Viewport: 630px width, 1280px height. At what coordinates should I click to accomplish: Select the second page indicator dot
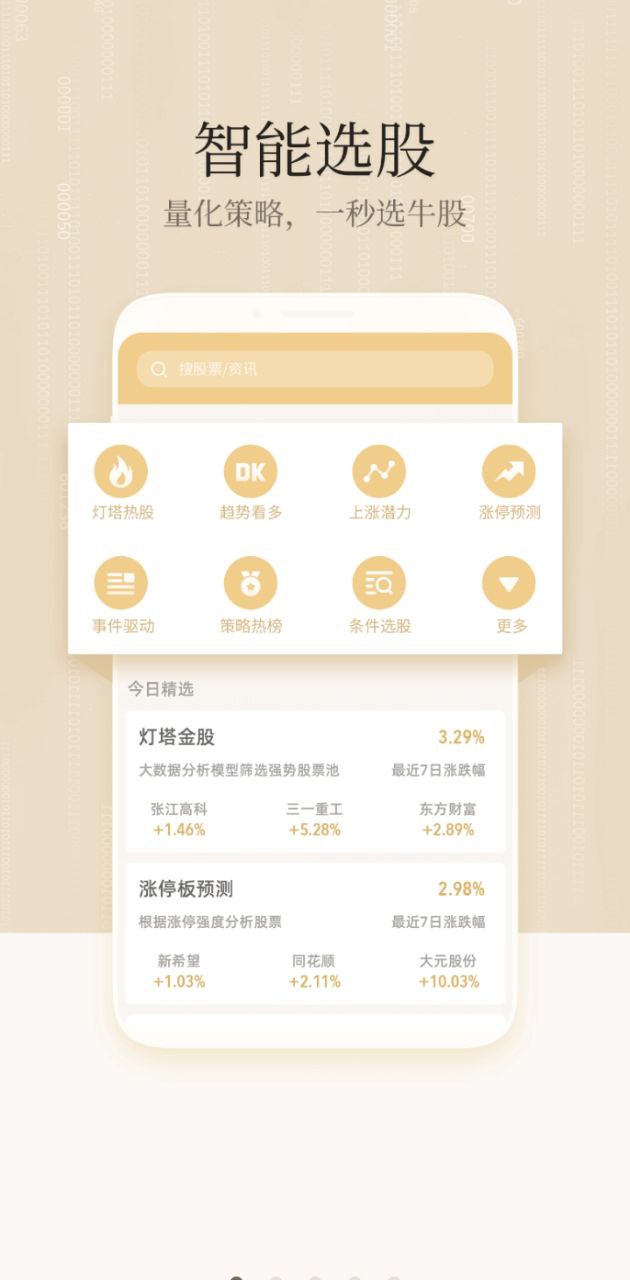275,1277
